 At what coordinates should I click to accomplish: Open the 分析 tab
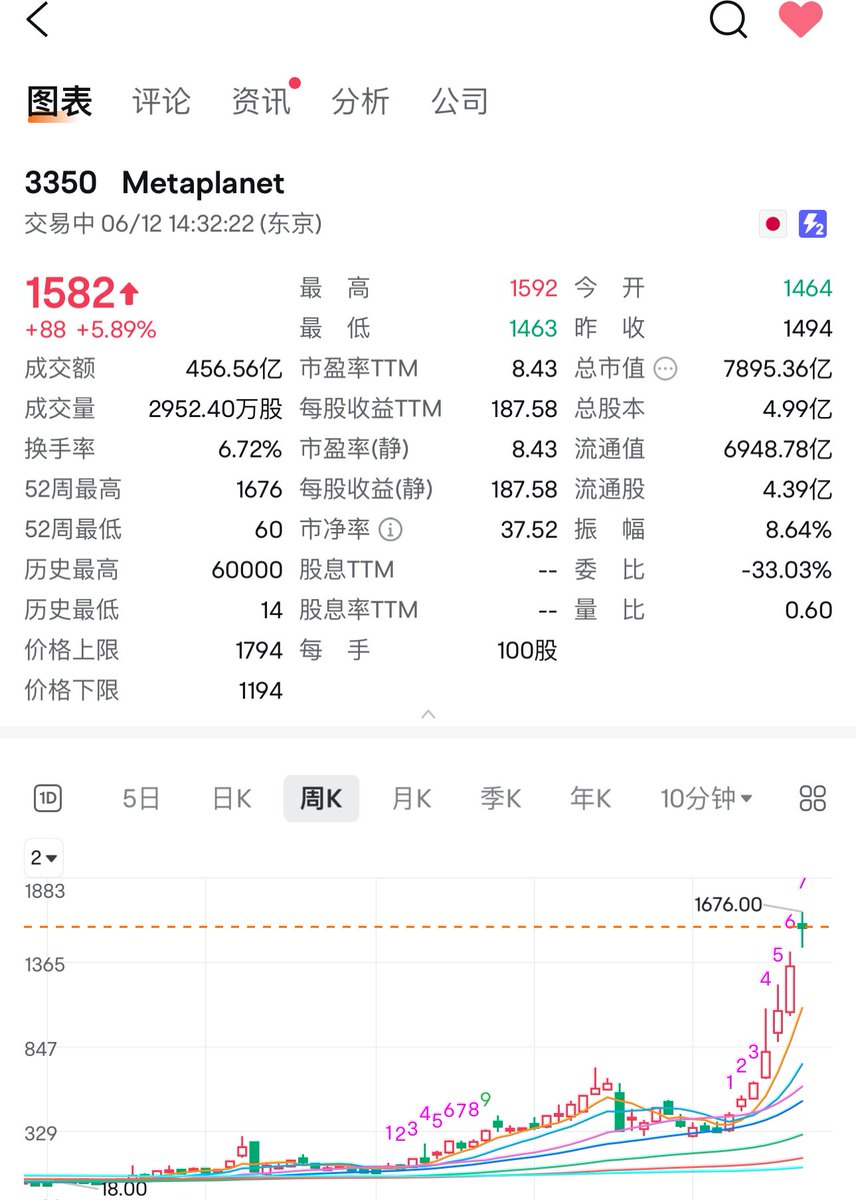(360, 101)
